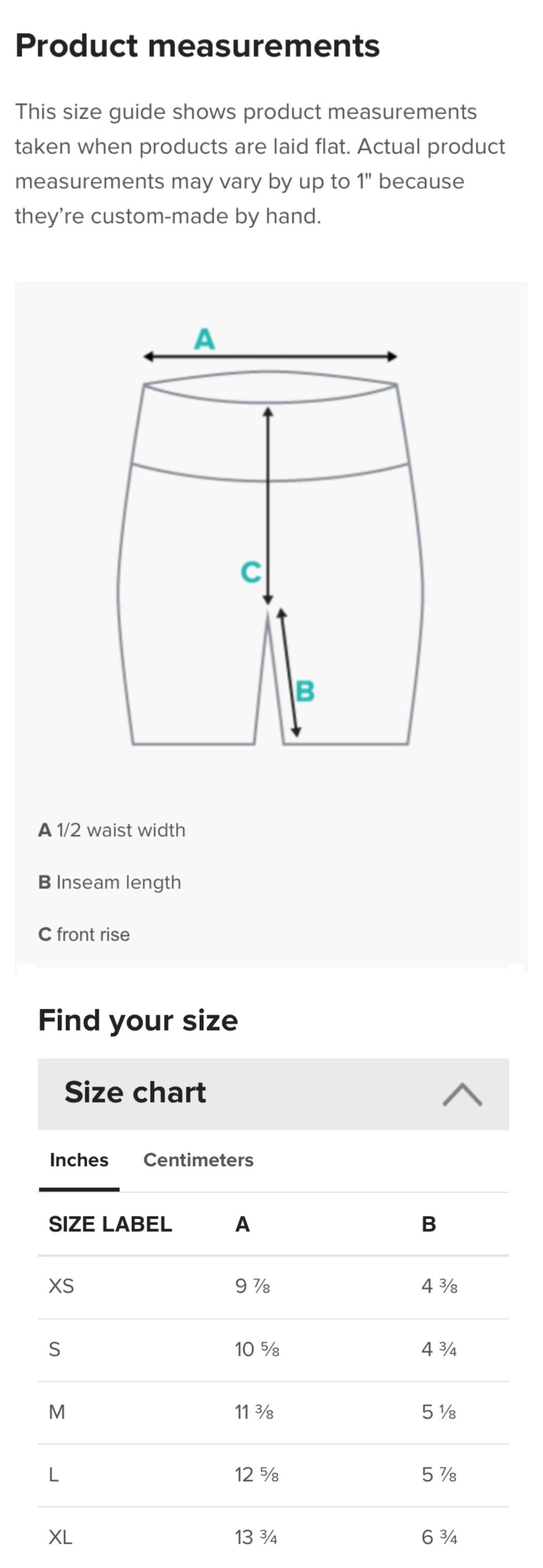Switch to the Centimeters tab
The height and width of the screenshot is (1568, 543).
pyautogui.click(x=198, y=1160)
